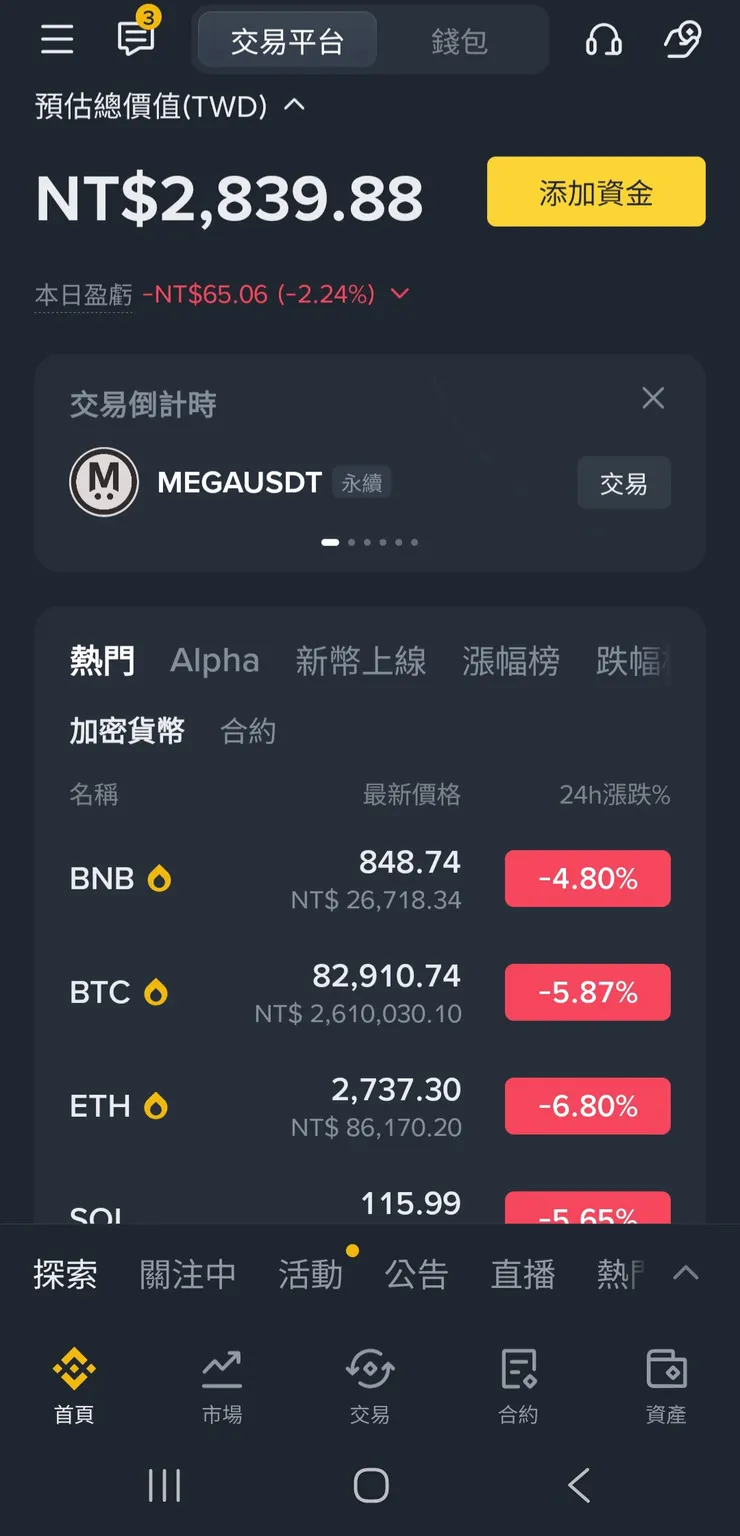This screenshot has height=1536, width=740.
Task: Open the hamburger menu
Action: [56, 40]
